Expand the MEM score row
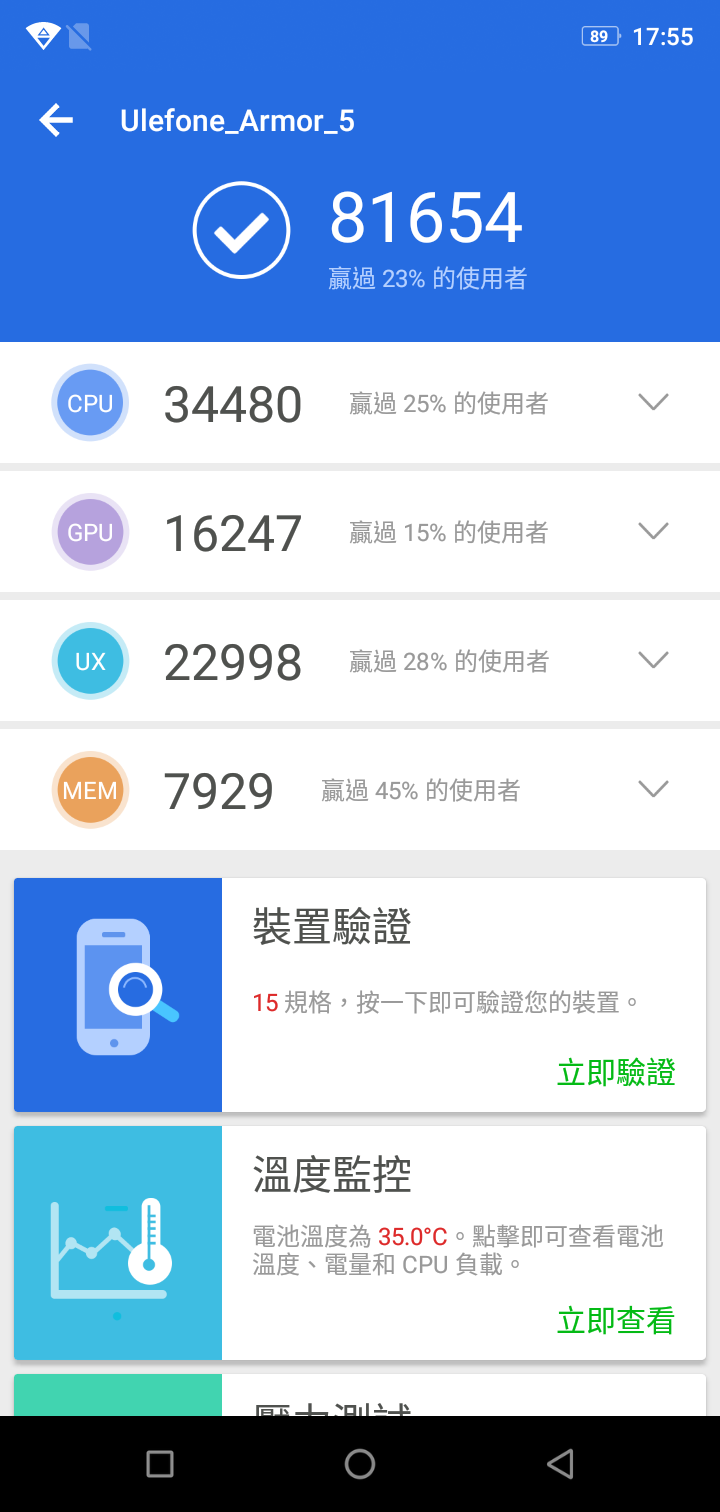Screen dimensions: 720x1512 [x=653, y=789]
